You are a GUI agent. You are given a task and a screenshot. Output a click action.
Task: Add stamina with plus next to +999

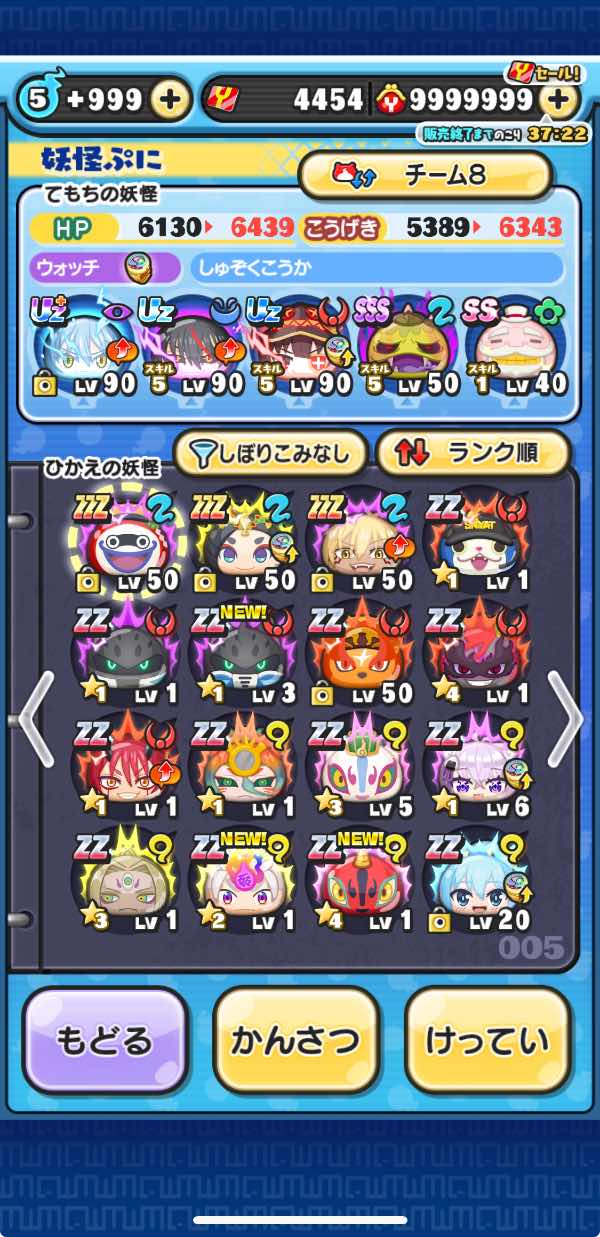point(170,99)
